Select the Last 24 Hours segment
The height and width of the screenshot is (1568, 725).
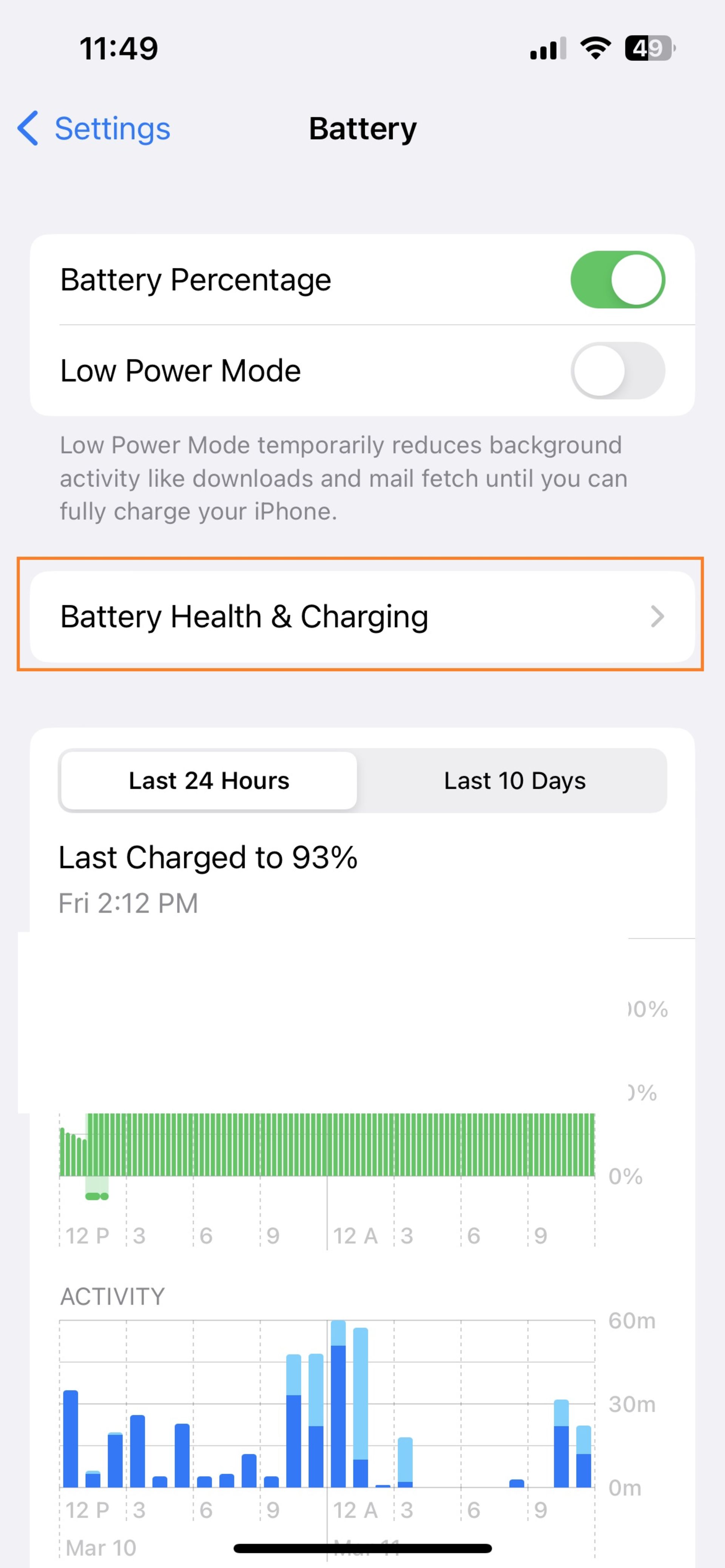[209, 780]
